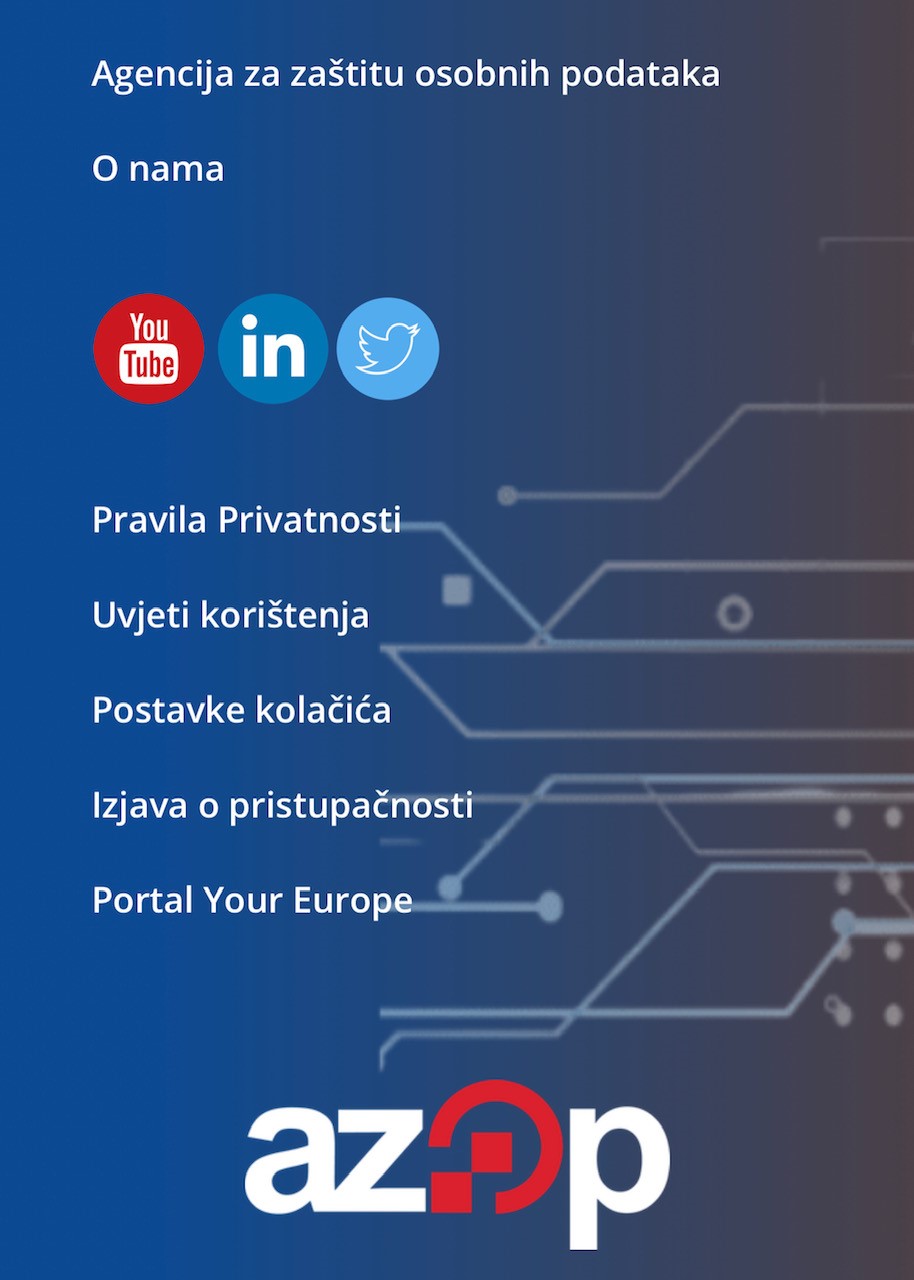Follow the Portal Your Europe link
This screenshot has width=914, height=1280.
tap(252, 900)
